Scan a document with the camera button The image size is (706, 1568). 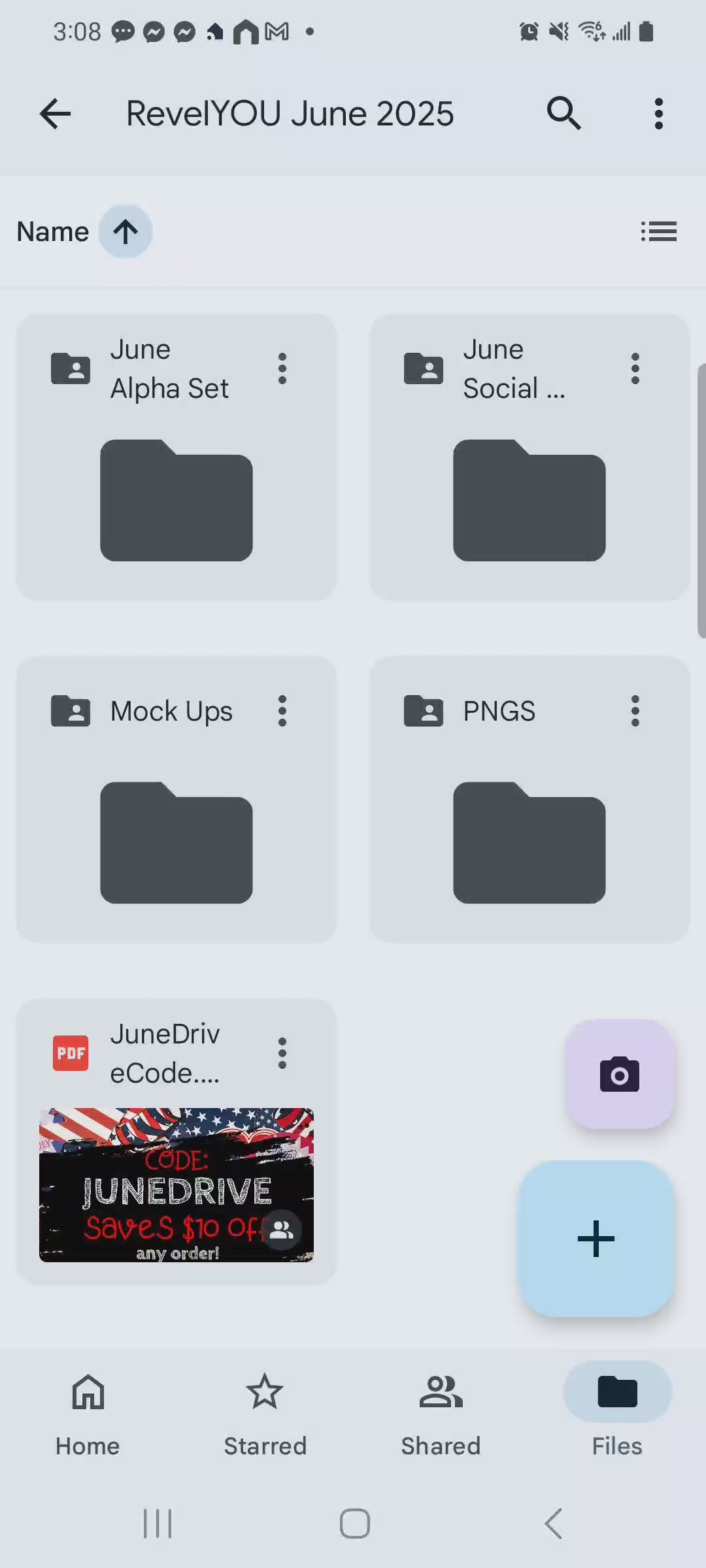tap(619, 1075)
